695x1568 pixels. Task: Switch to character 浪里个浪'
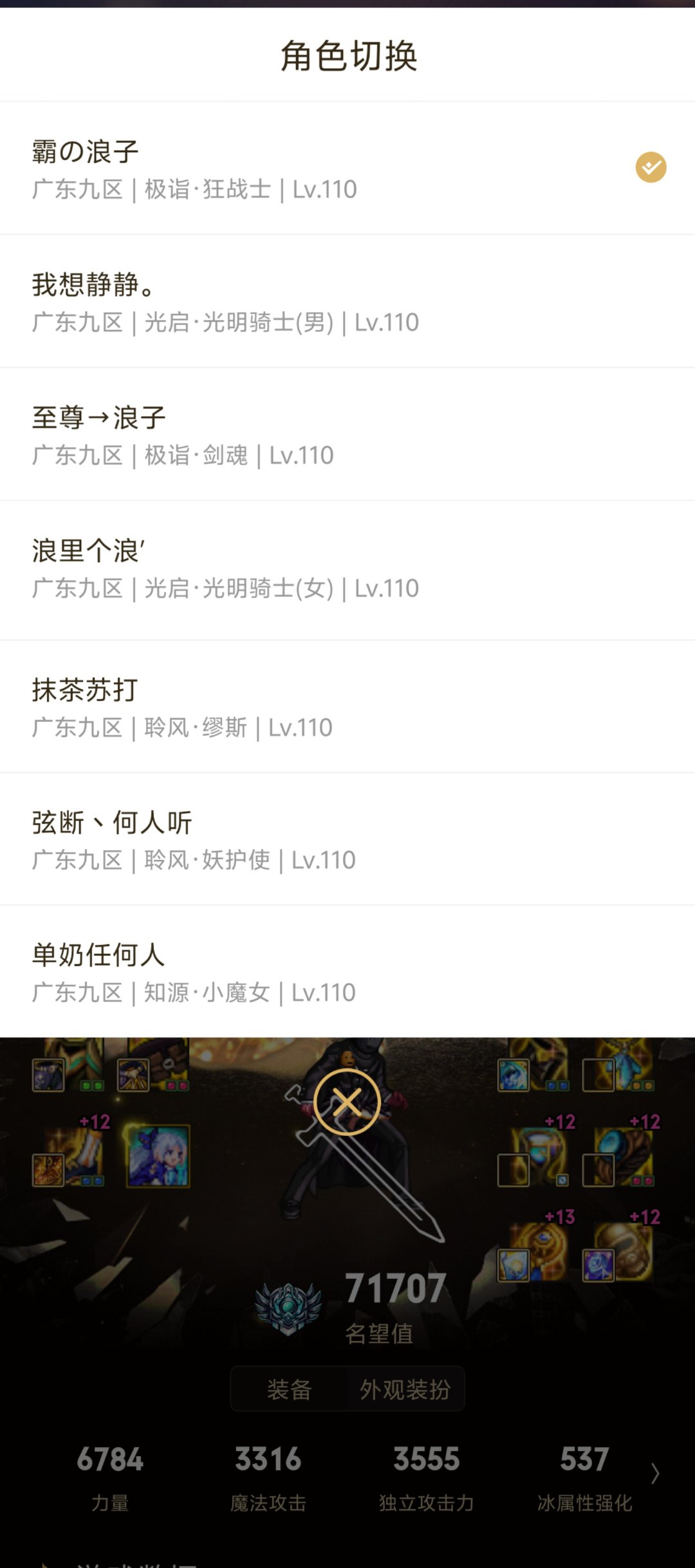pyautogui.click(x=347, y=570)
